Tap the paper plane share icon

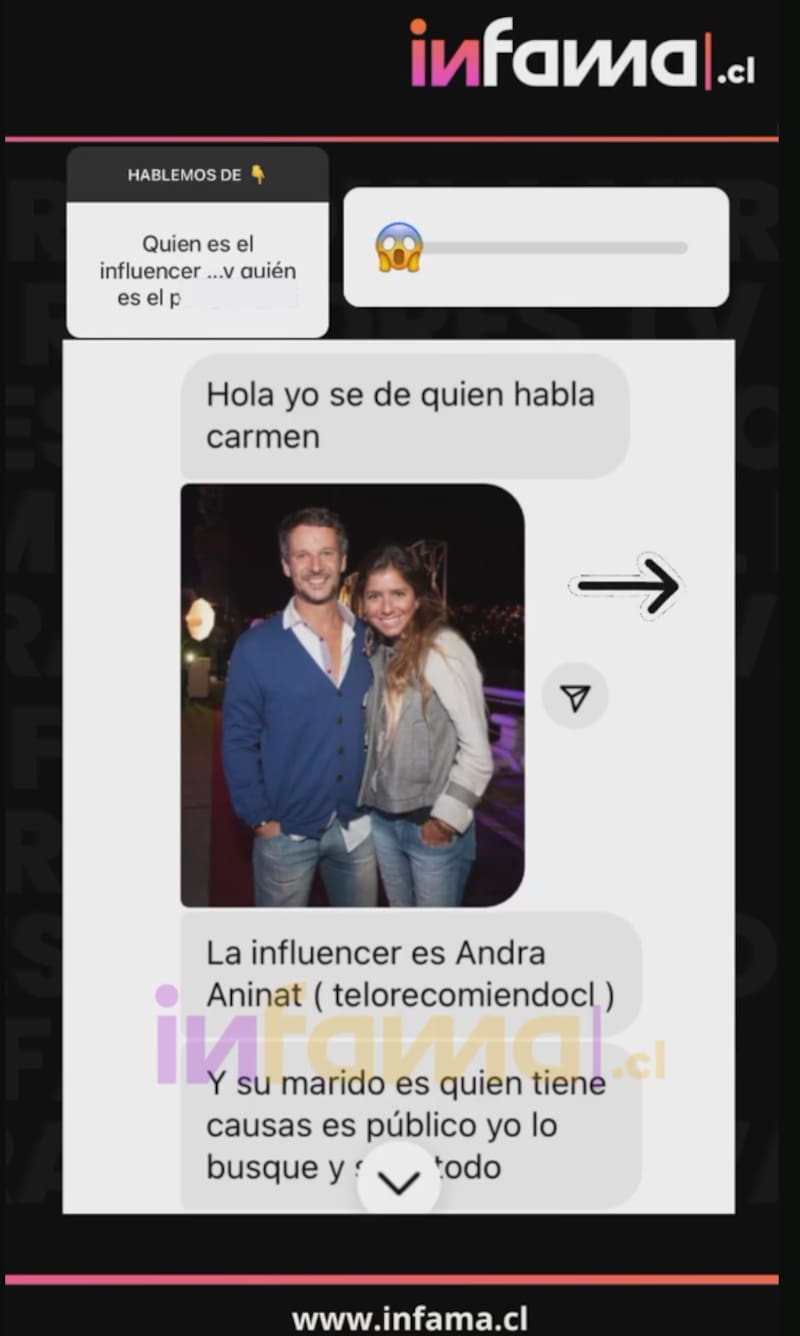pos(575,696)
